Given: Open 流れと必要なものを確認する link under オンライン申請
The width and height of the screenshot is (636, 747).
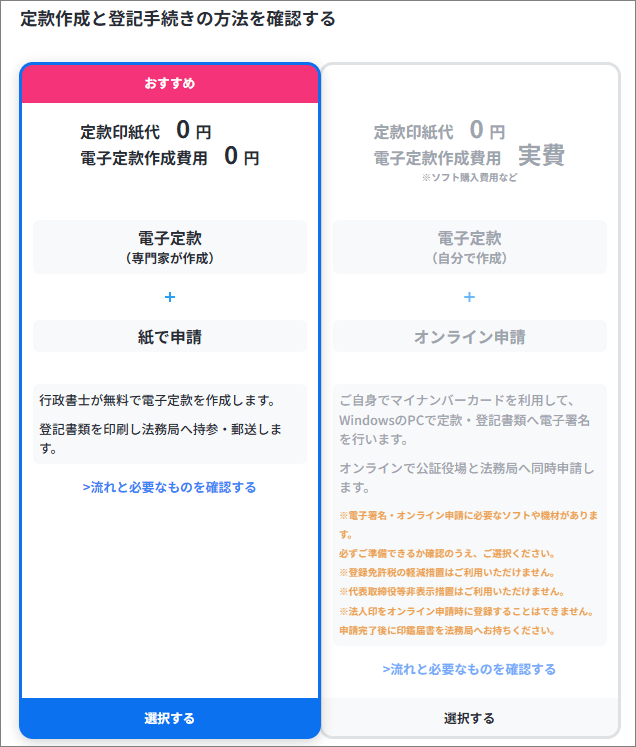Looking at the screenshot, I should pos(469,669).
